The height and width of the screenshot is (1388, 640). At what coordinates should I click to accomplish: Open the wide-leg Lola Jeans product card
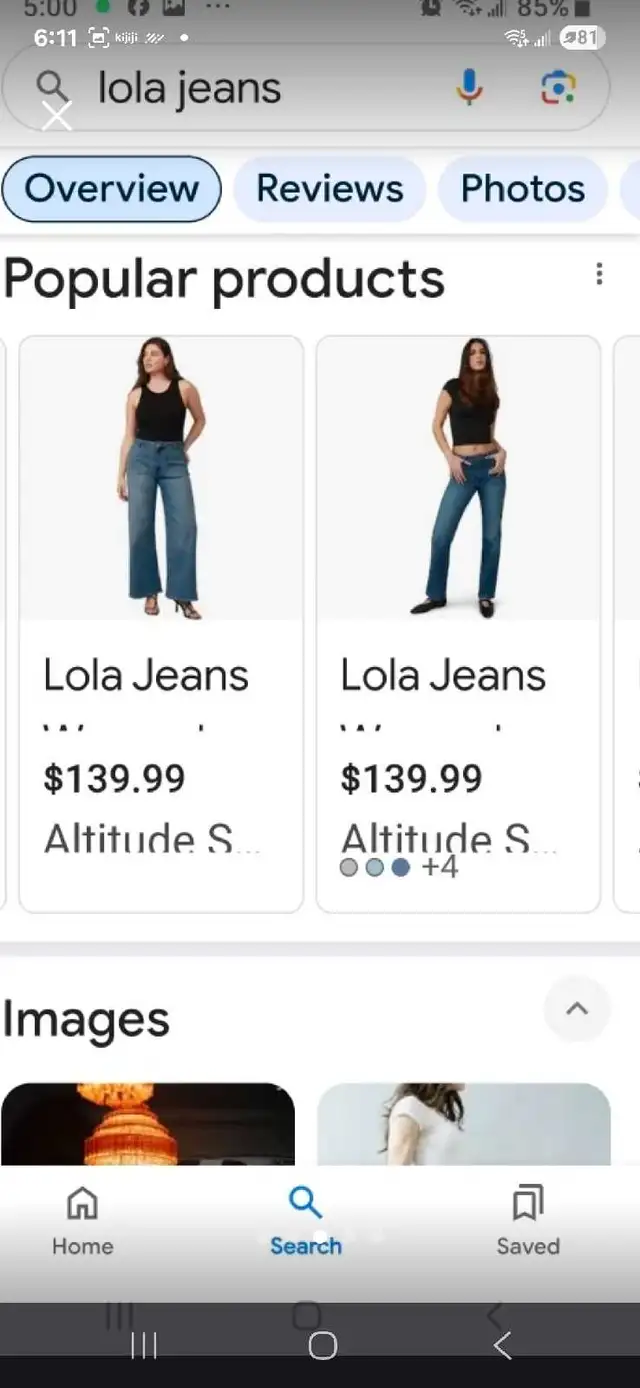161,624
